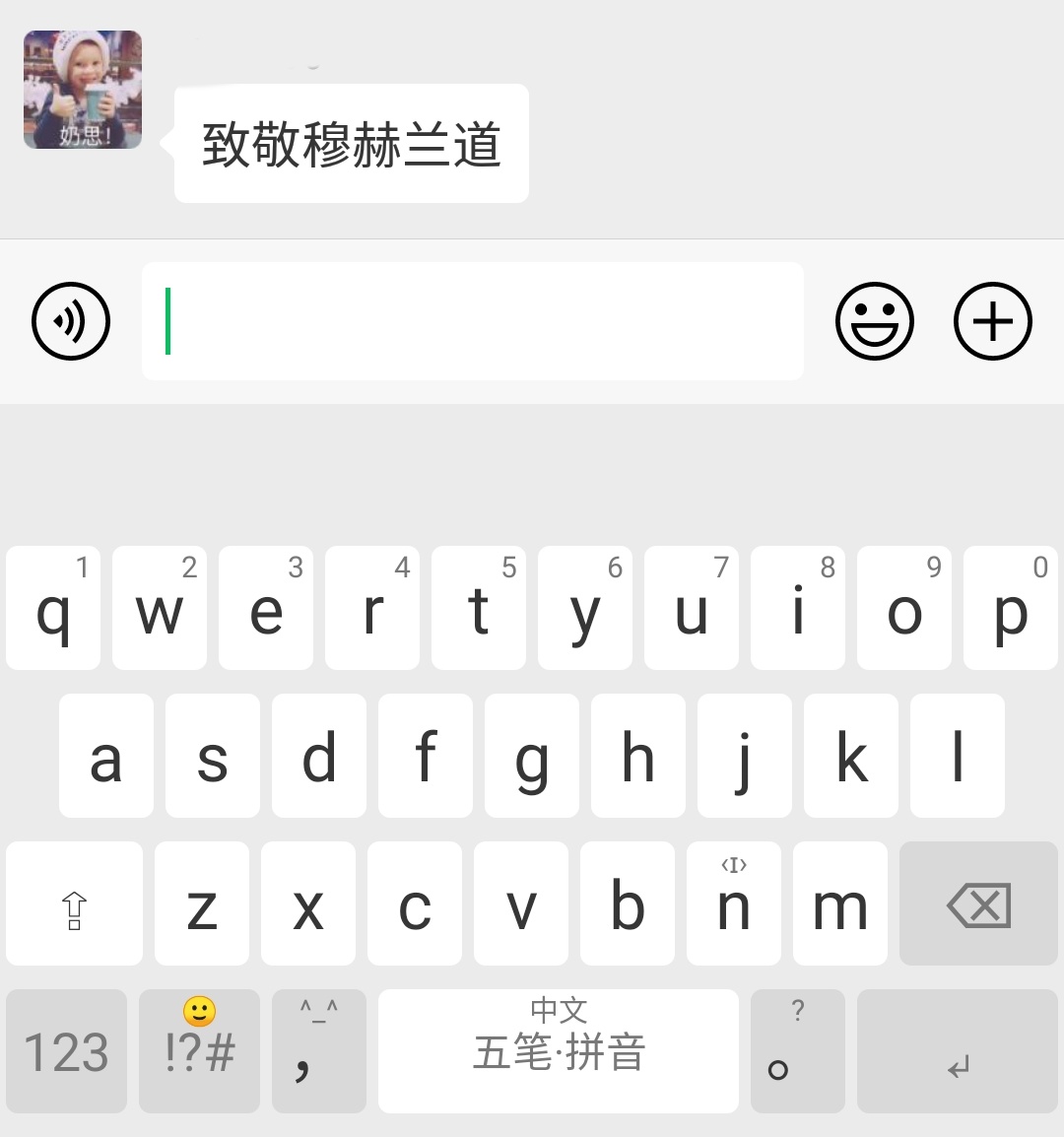Tap the backspace key
The width and height of the screenshot is (1064, 1137).
[x=978, y=903]
